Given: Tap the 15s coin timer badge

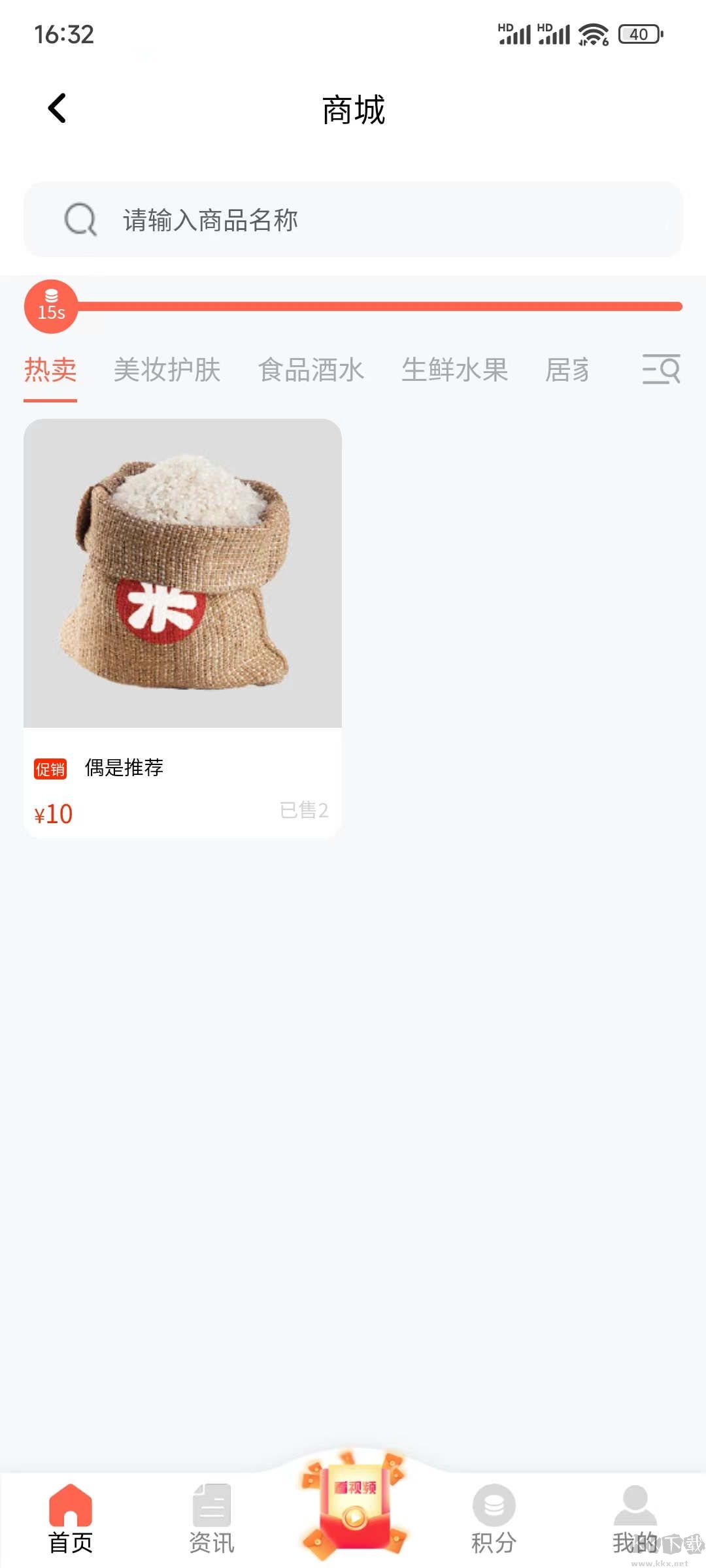Looking at the screenshot, I should click(51, 306).
